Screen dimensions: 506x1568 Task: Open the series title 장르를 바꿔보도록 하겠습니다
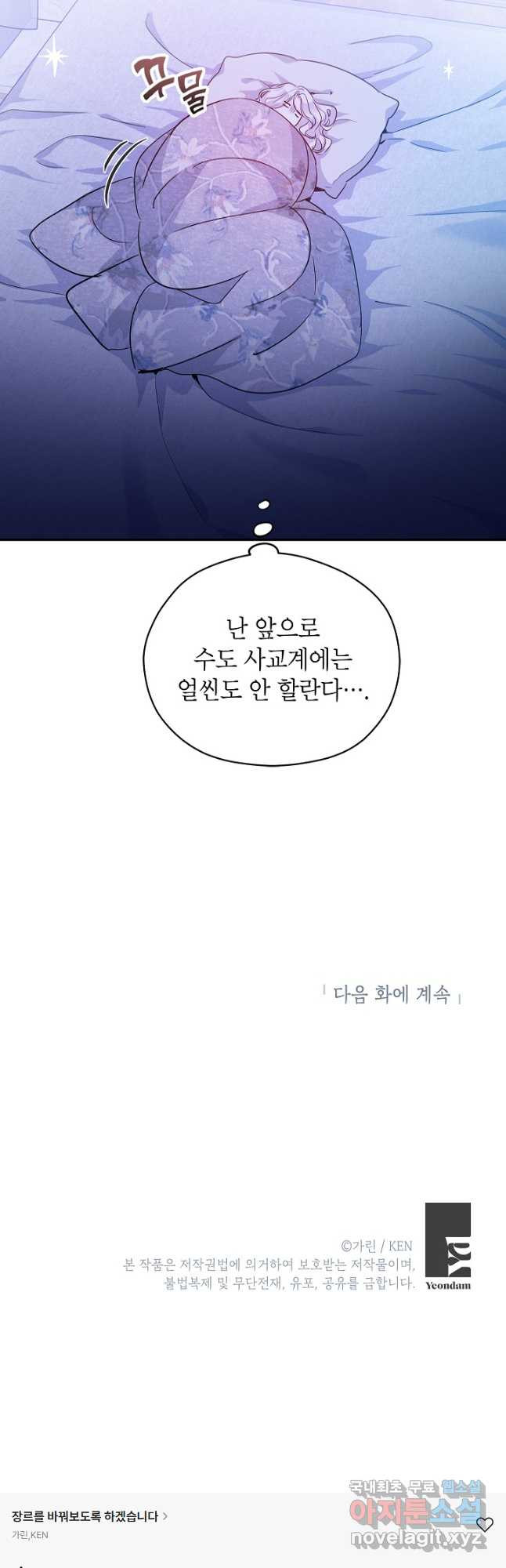pyautogui.click(x=89, y=1516)
